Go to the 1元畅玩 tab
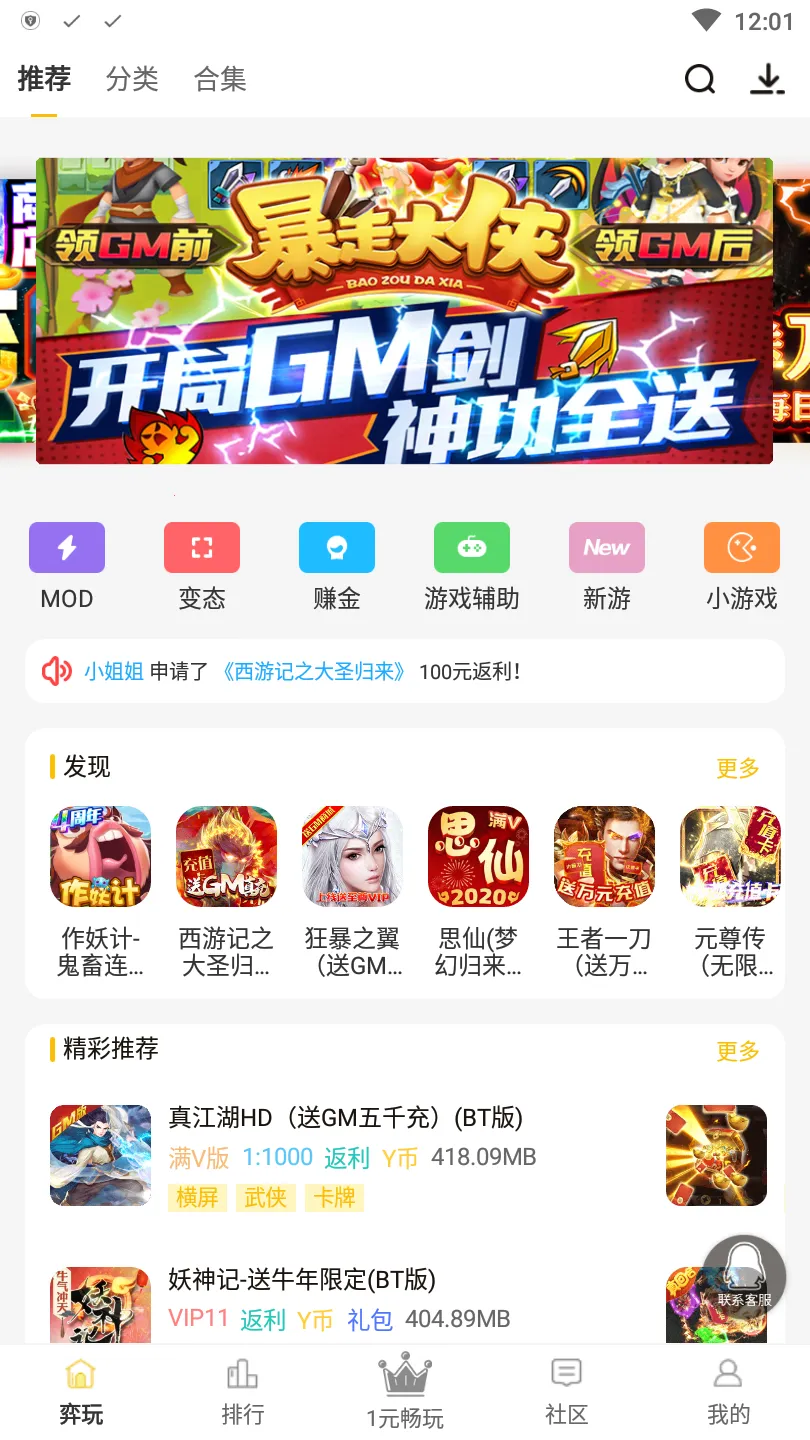The height and width of the screenshot is (1440, 810). tap(405, 1392)
